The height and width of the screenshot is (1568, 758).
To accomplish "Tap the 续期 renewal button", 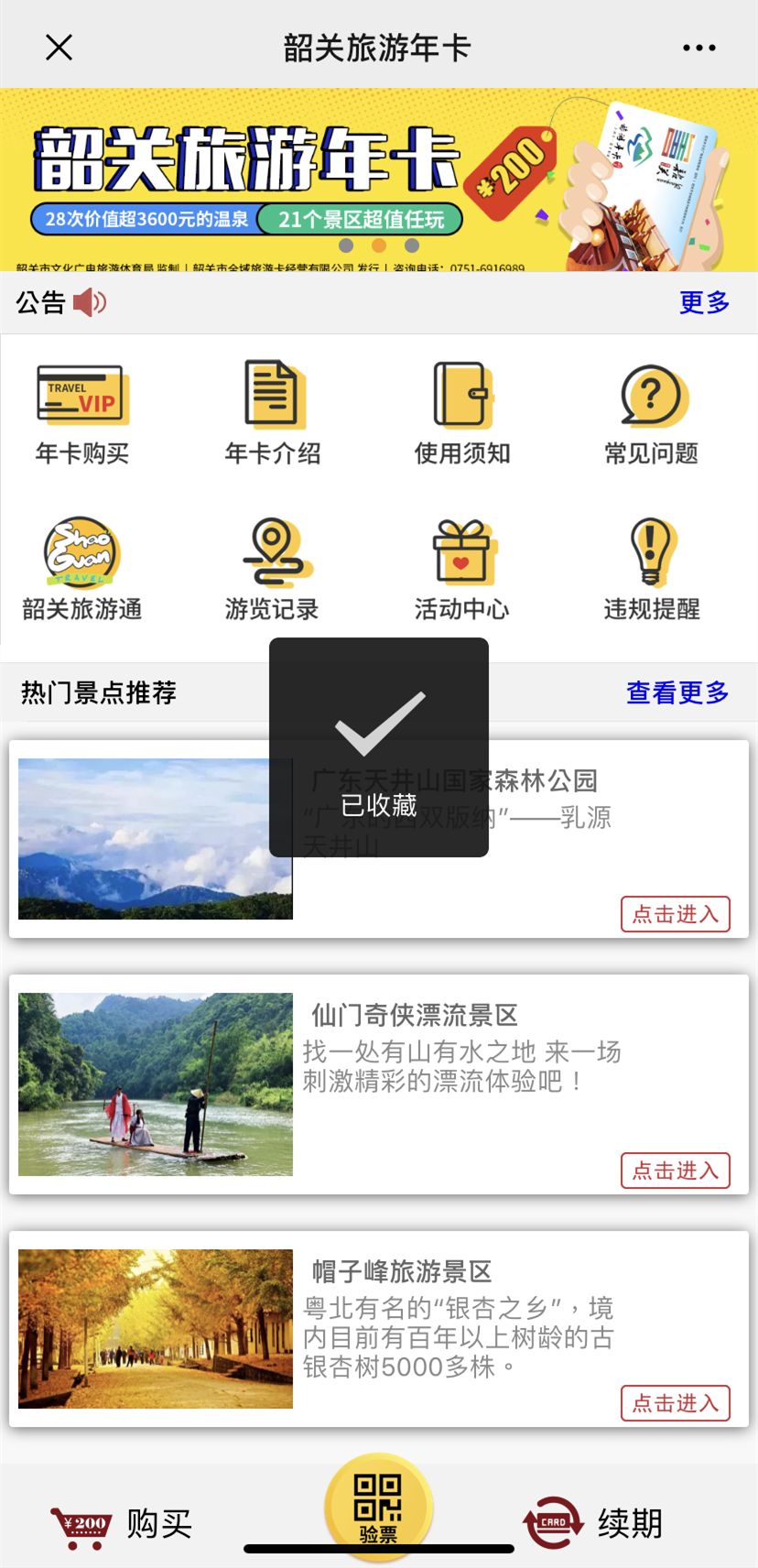I will 593,1524.
